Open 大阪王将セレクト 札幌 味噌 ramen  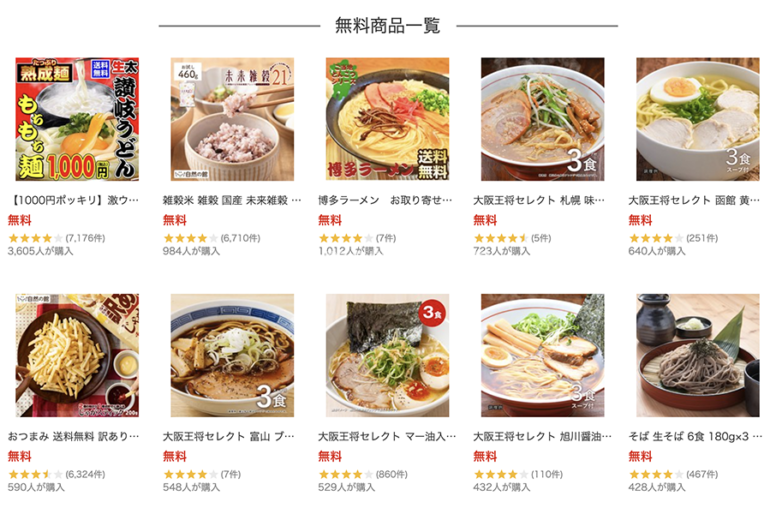click(542, 119)
